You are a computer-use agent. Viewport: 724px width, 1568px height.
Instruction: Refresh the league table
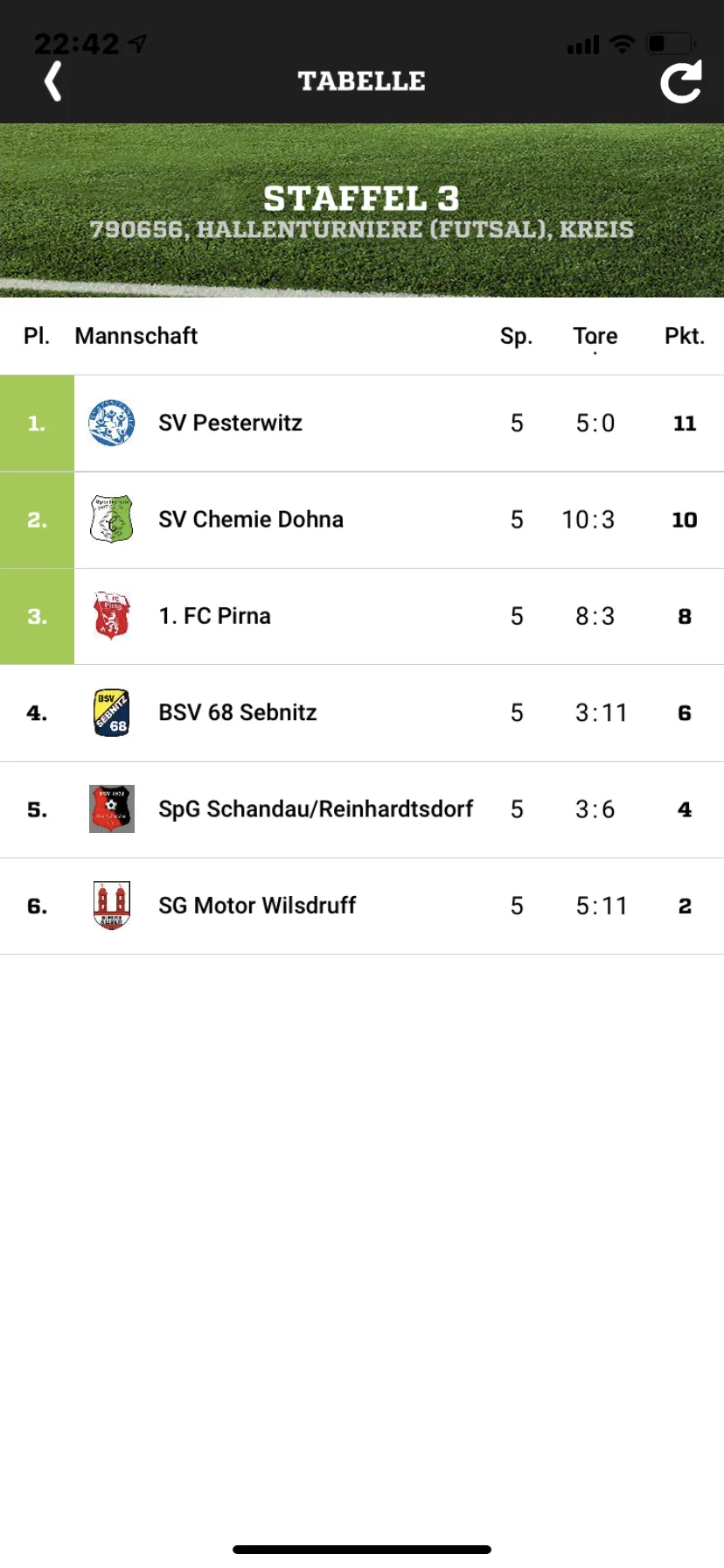(680, 81)
